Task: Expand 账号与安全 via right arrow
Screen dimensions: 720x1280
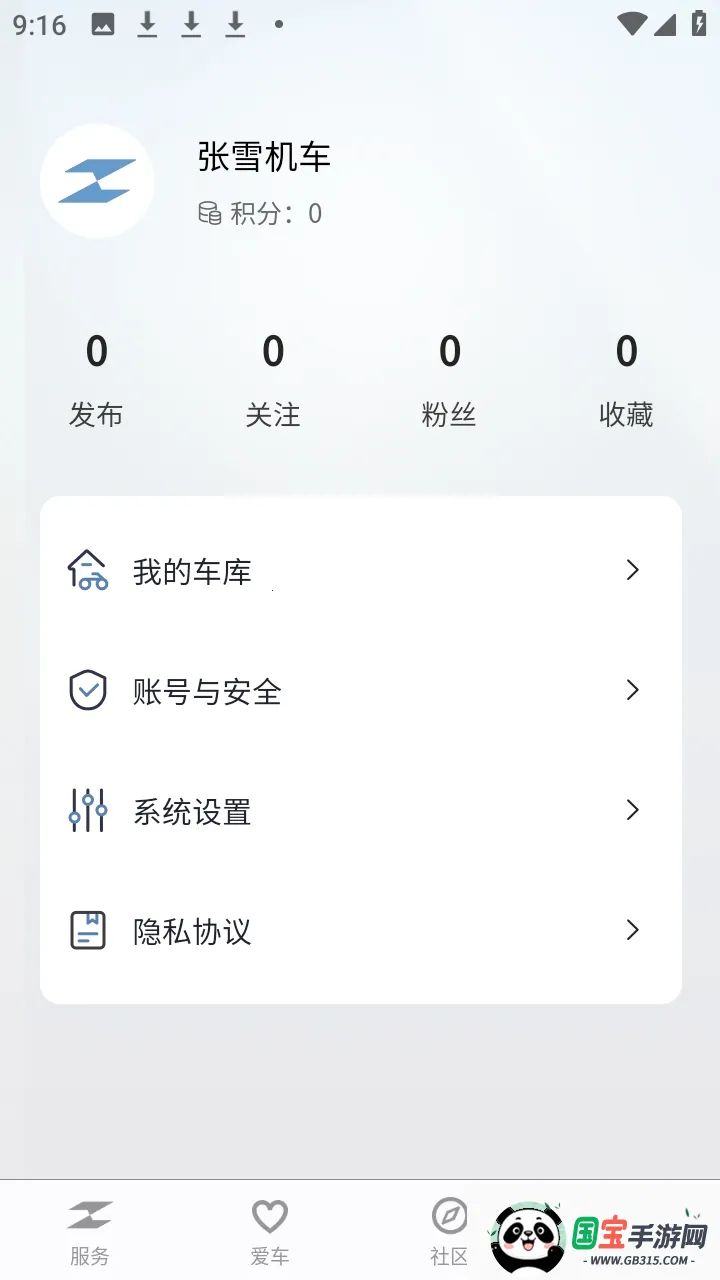Action: point(632,690)
